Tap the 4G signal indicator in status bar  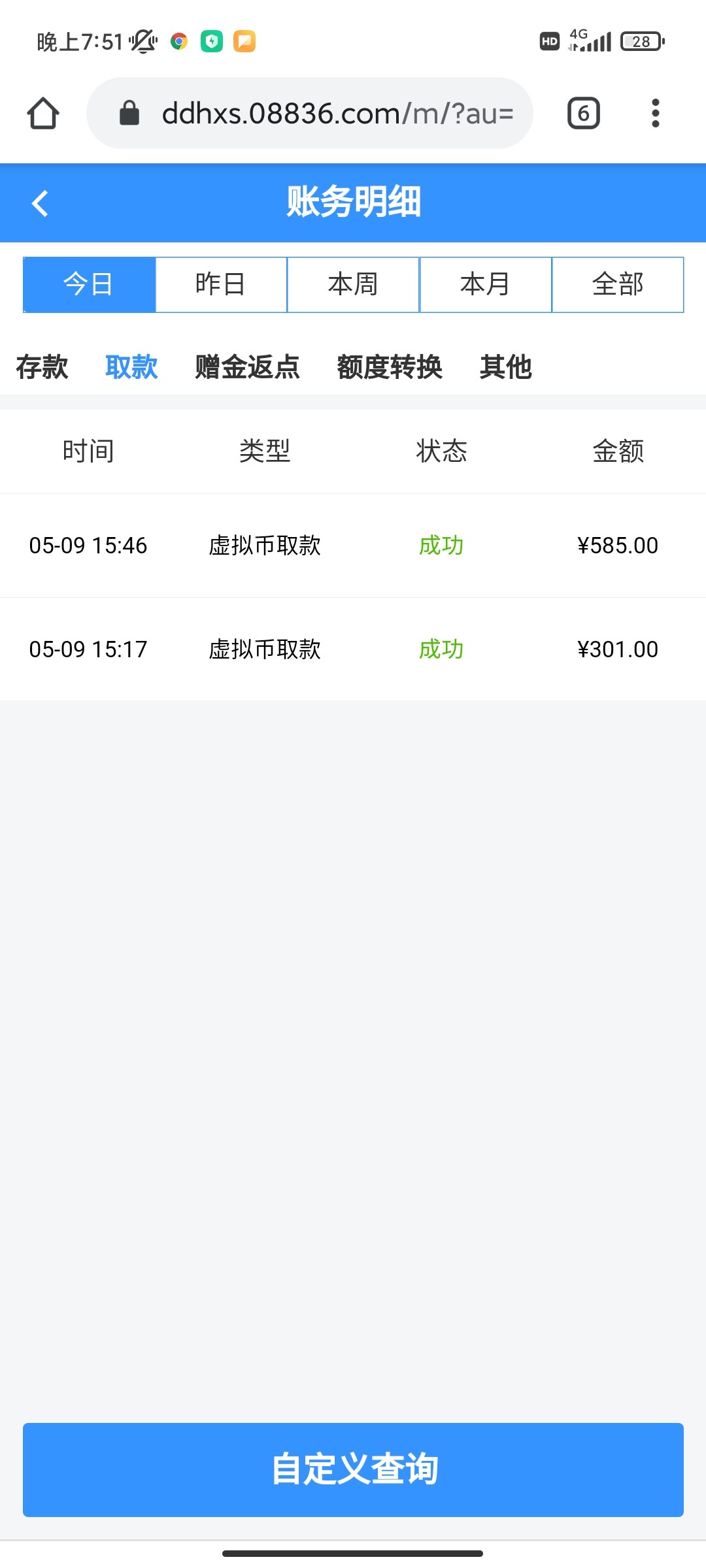[x=589, y=41]
